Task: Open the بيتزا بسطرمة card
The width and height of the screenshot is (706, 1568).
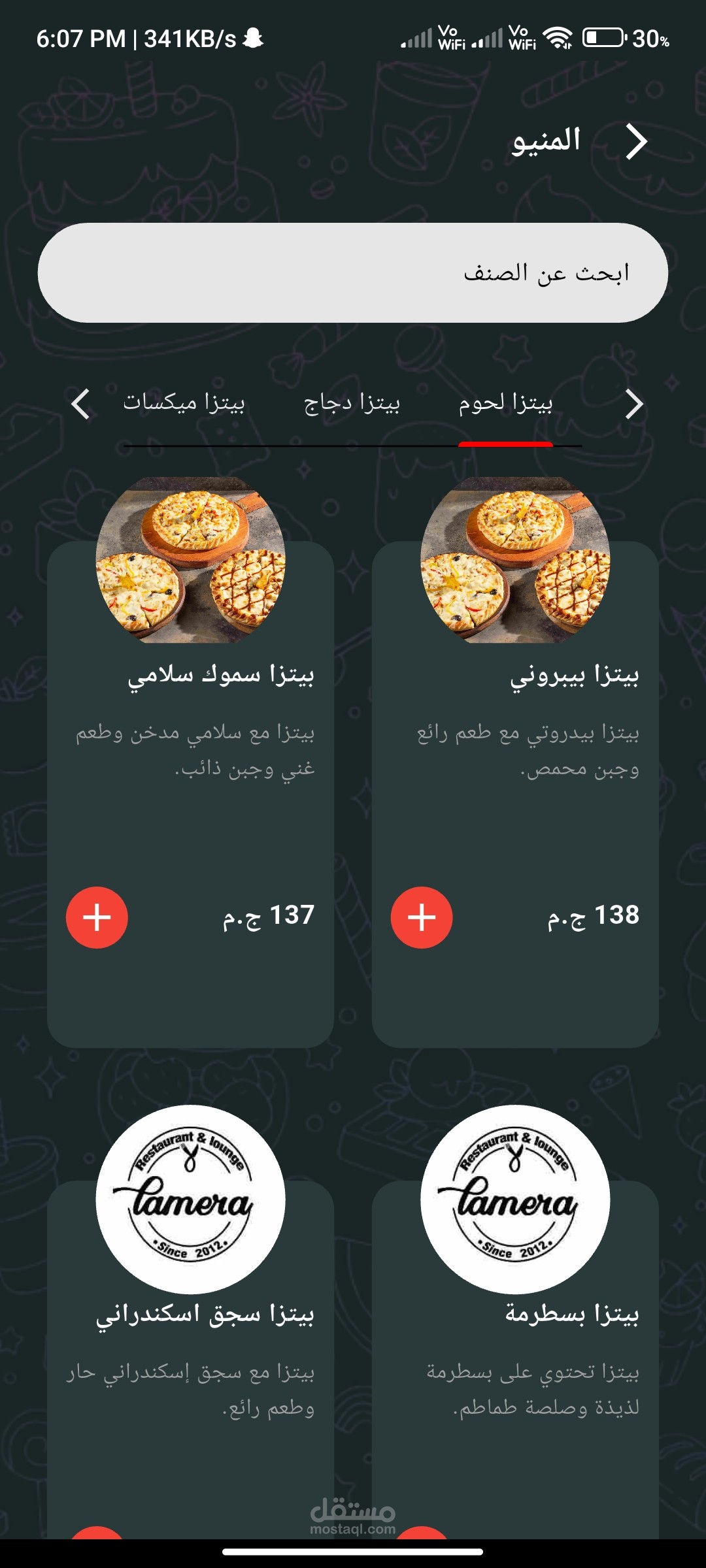Action: tap(515, 1359)
